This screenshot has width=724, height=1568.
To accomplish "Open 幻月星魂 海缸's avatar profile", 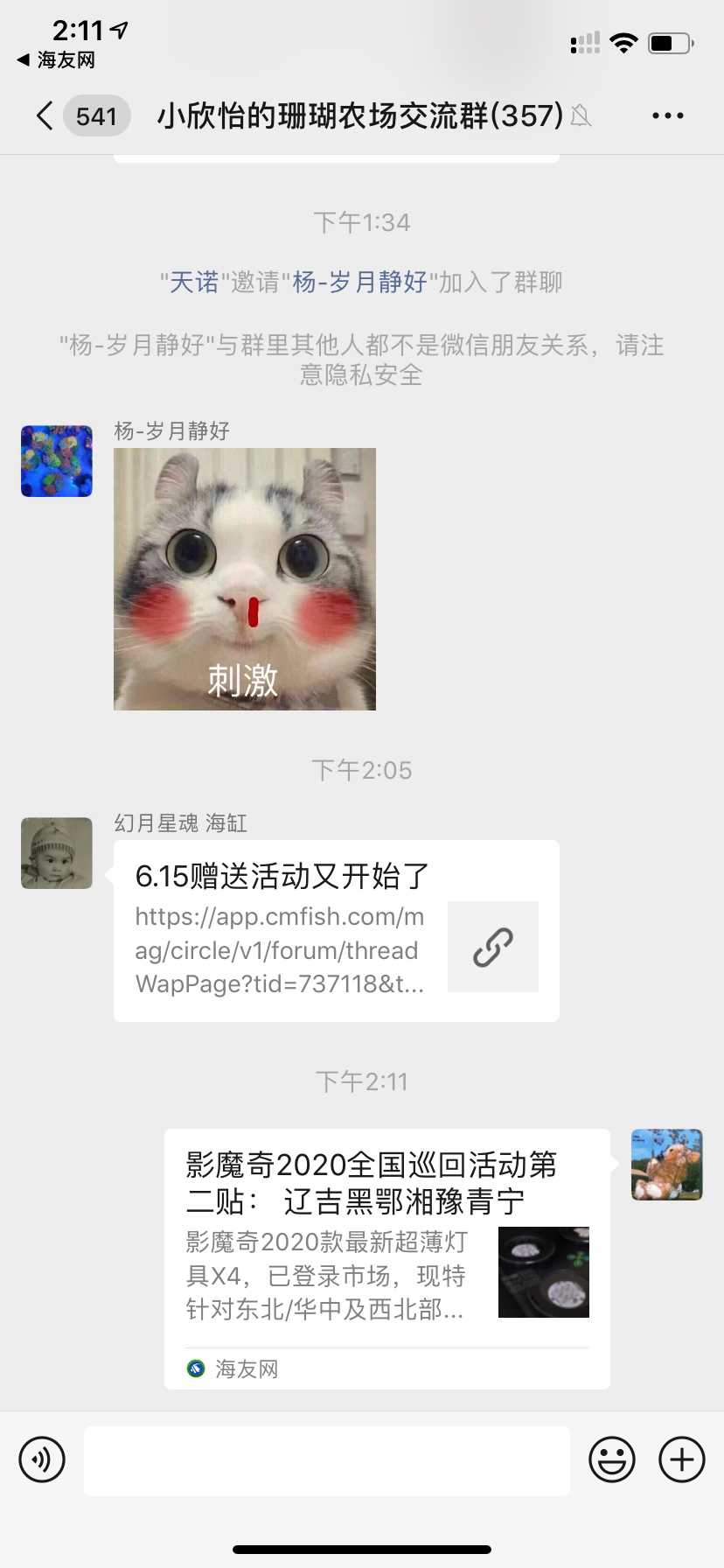I will (57, 853).
